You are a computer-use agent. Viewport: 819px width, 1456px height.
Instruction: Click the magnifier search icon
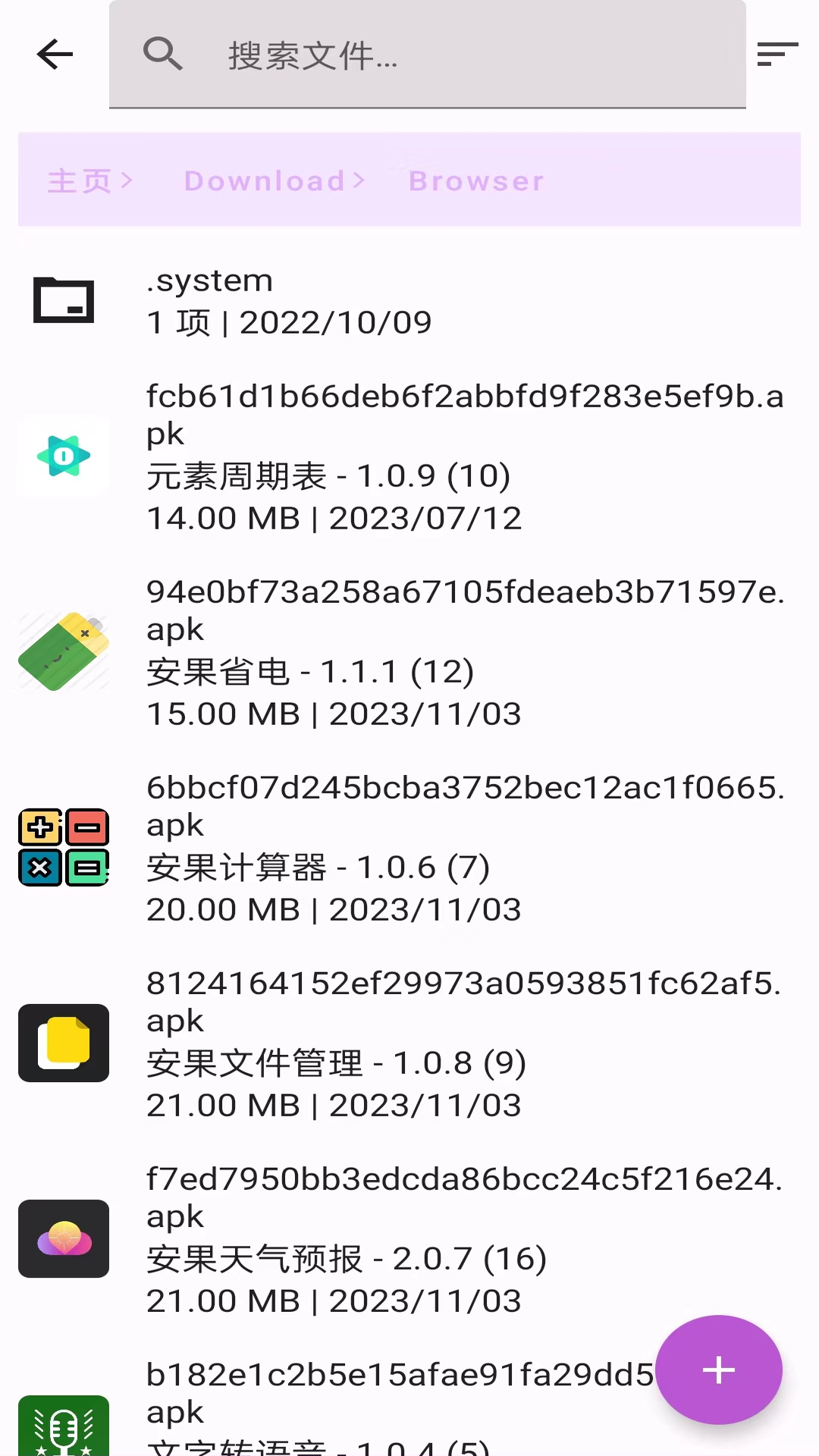163,54
